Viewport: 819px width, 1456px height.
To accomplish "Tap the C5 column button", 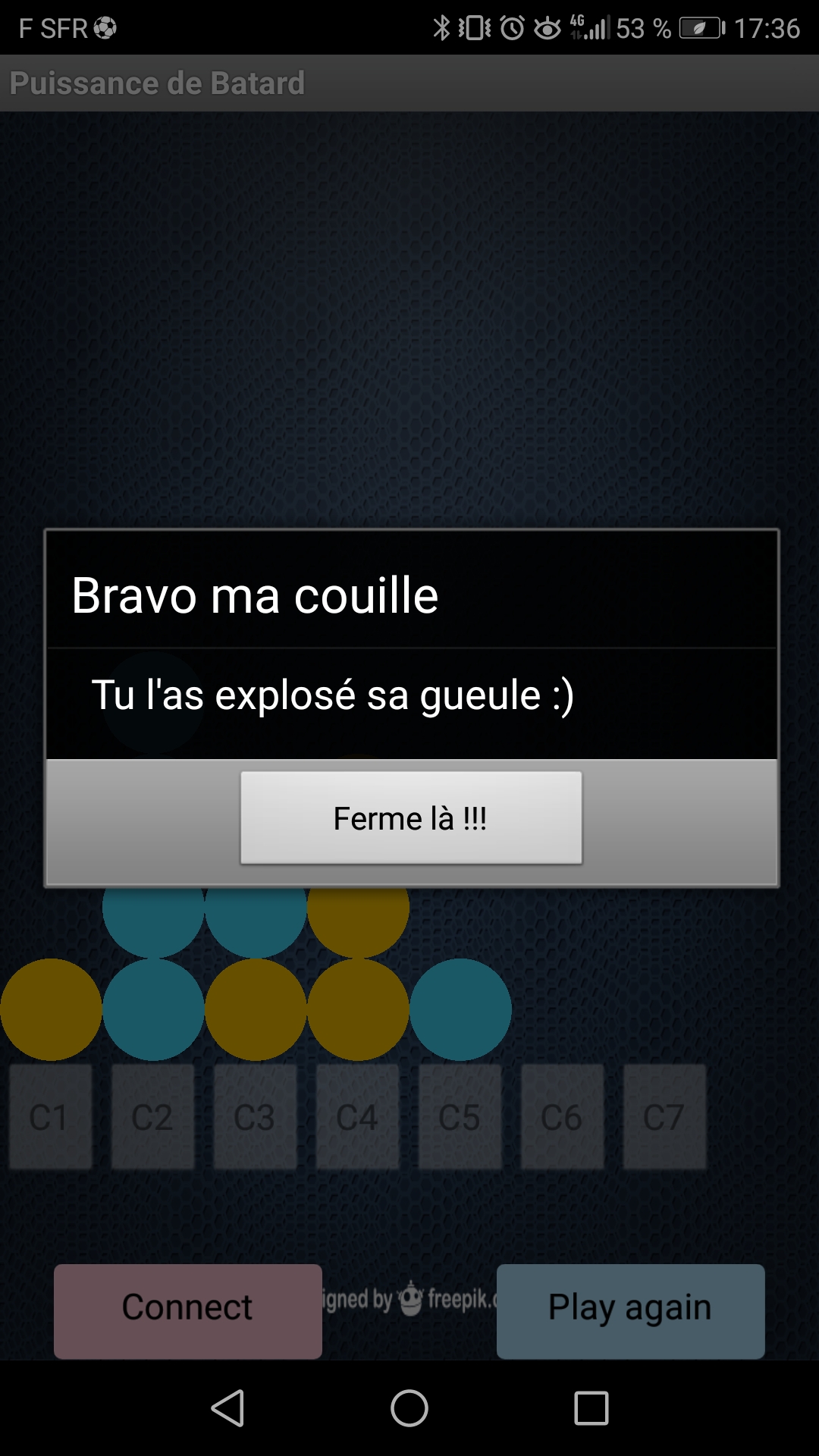I will point(460,1116).
